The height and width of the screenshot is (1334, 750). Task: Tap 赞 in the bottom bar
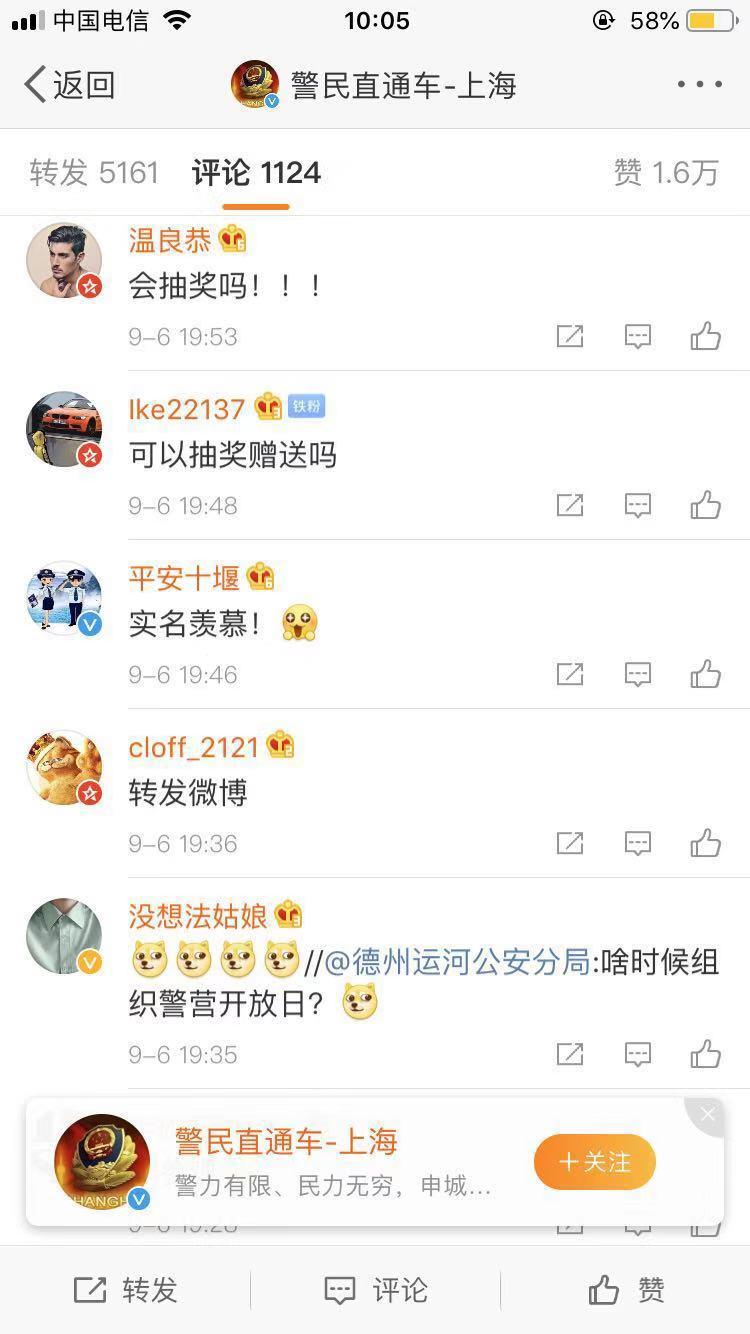coord(625,1290)
